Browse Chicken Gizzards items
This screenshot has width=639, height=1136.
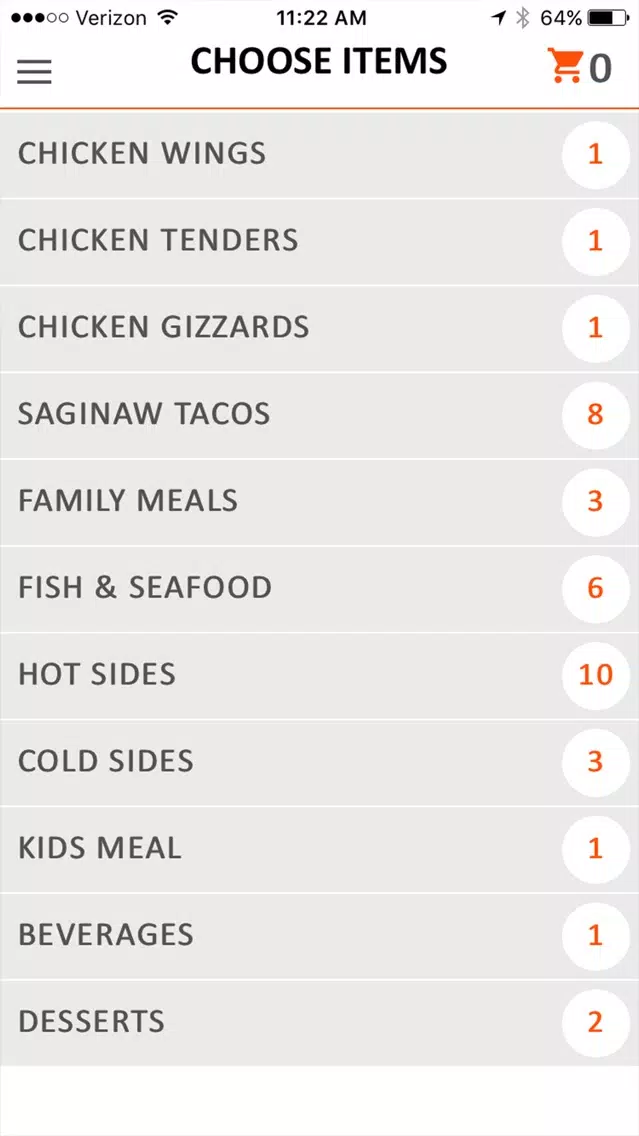click(320, 328)
